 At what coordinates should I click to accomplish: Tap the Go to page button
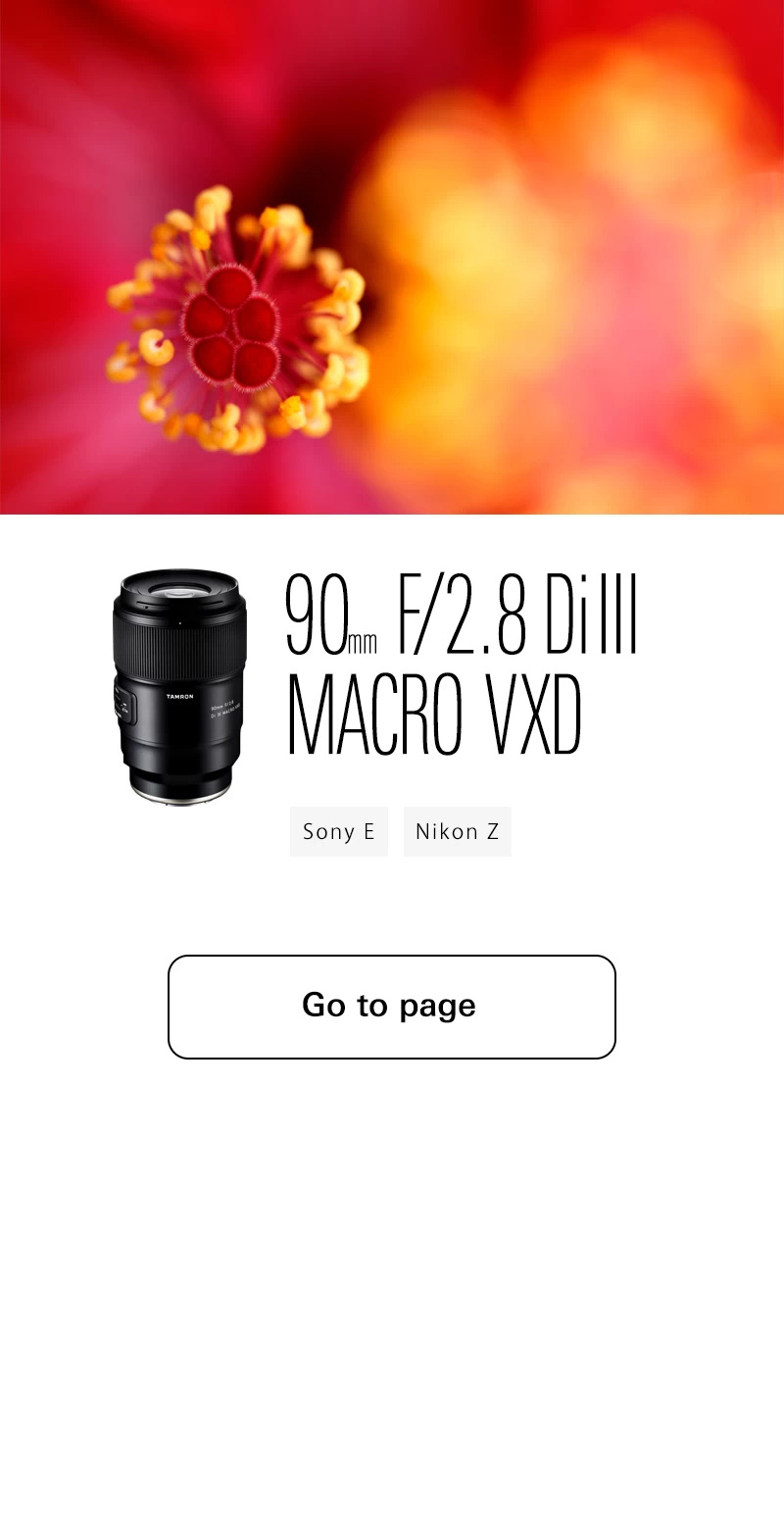(x=391, y=1007)
